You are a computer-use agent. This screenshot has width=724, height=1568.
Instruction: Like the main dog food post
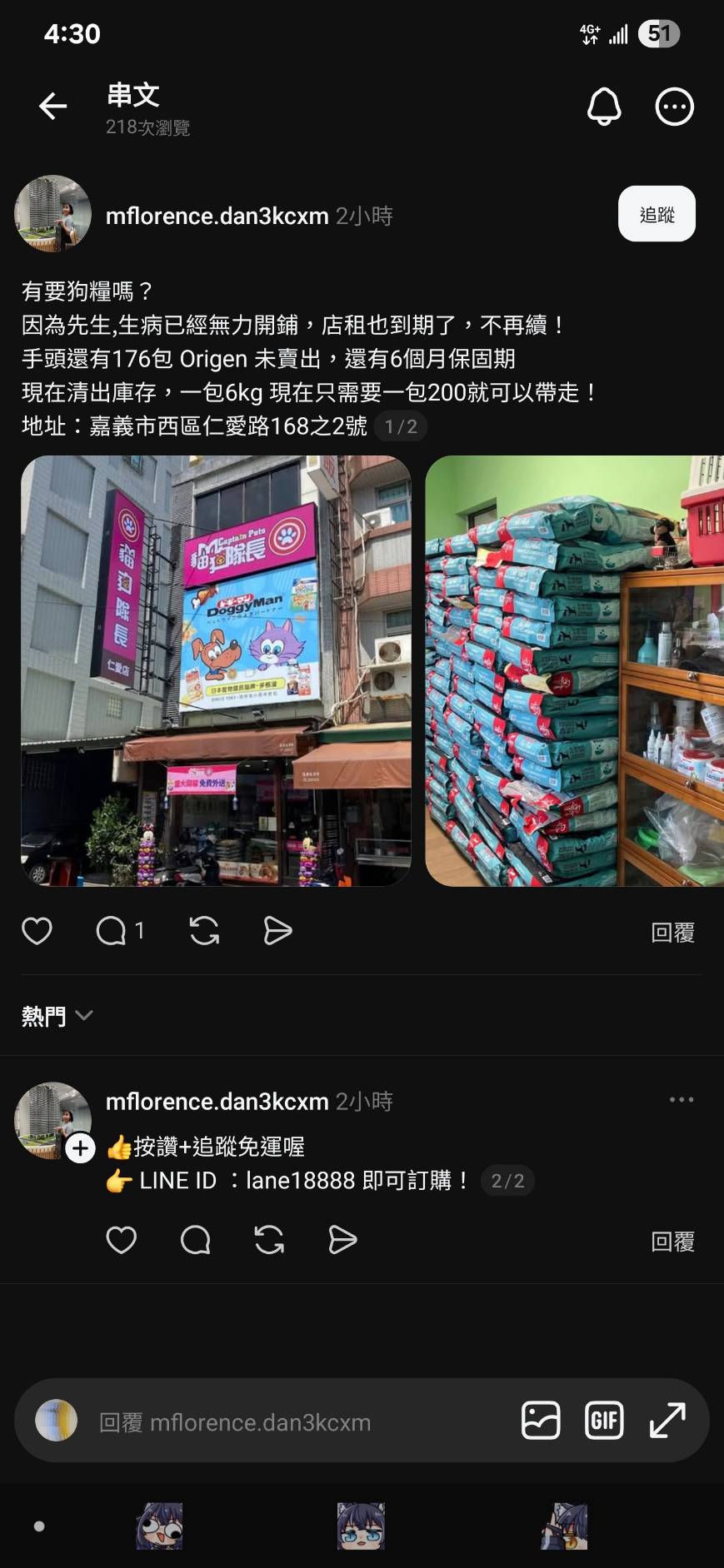pos(37,931)
